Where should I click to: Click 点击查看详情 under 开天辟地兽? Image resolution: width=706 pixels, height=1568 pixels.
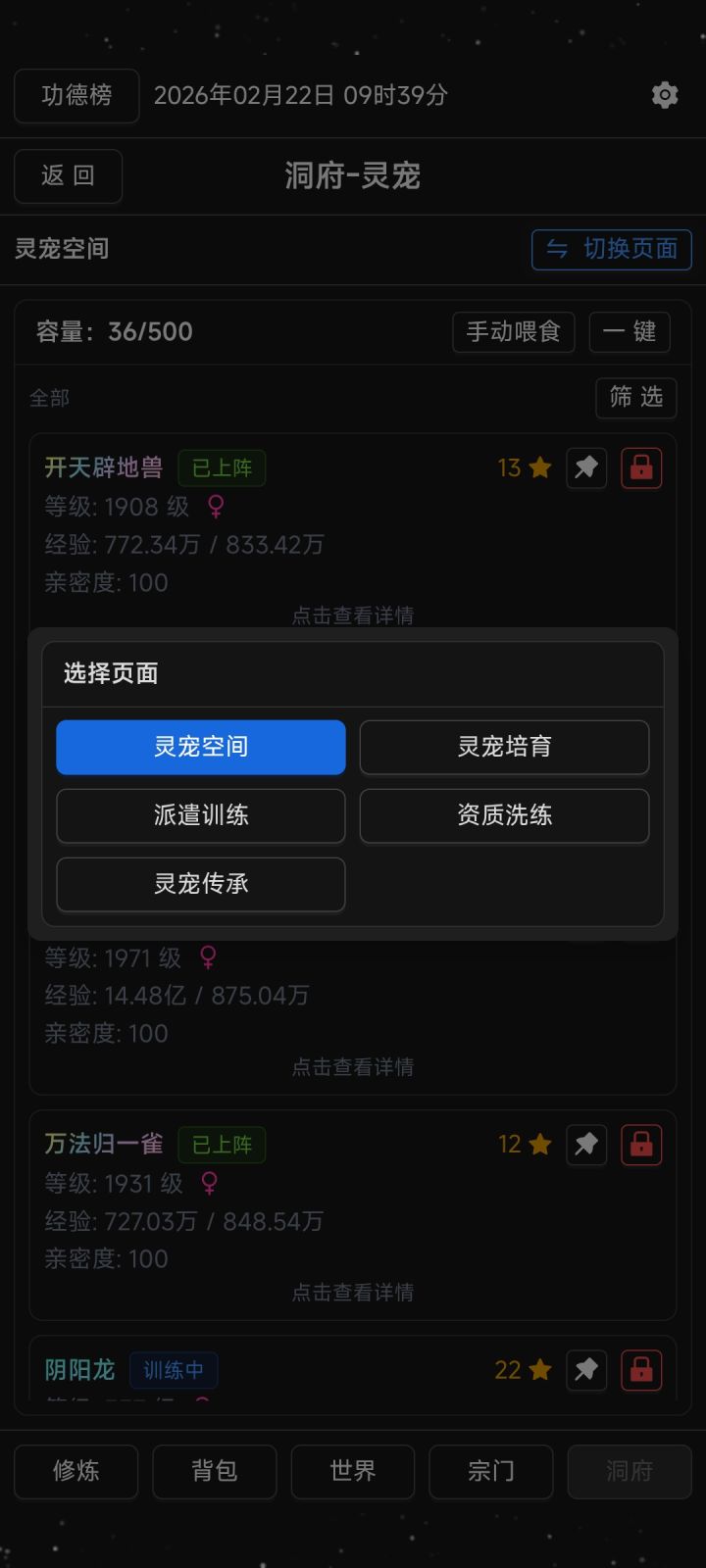353,615
